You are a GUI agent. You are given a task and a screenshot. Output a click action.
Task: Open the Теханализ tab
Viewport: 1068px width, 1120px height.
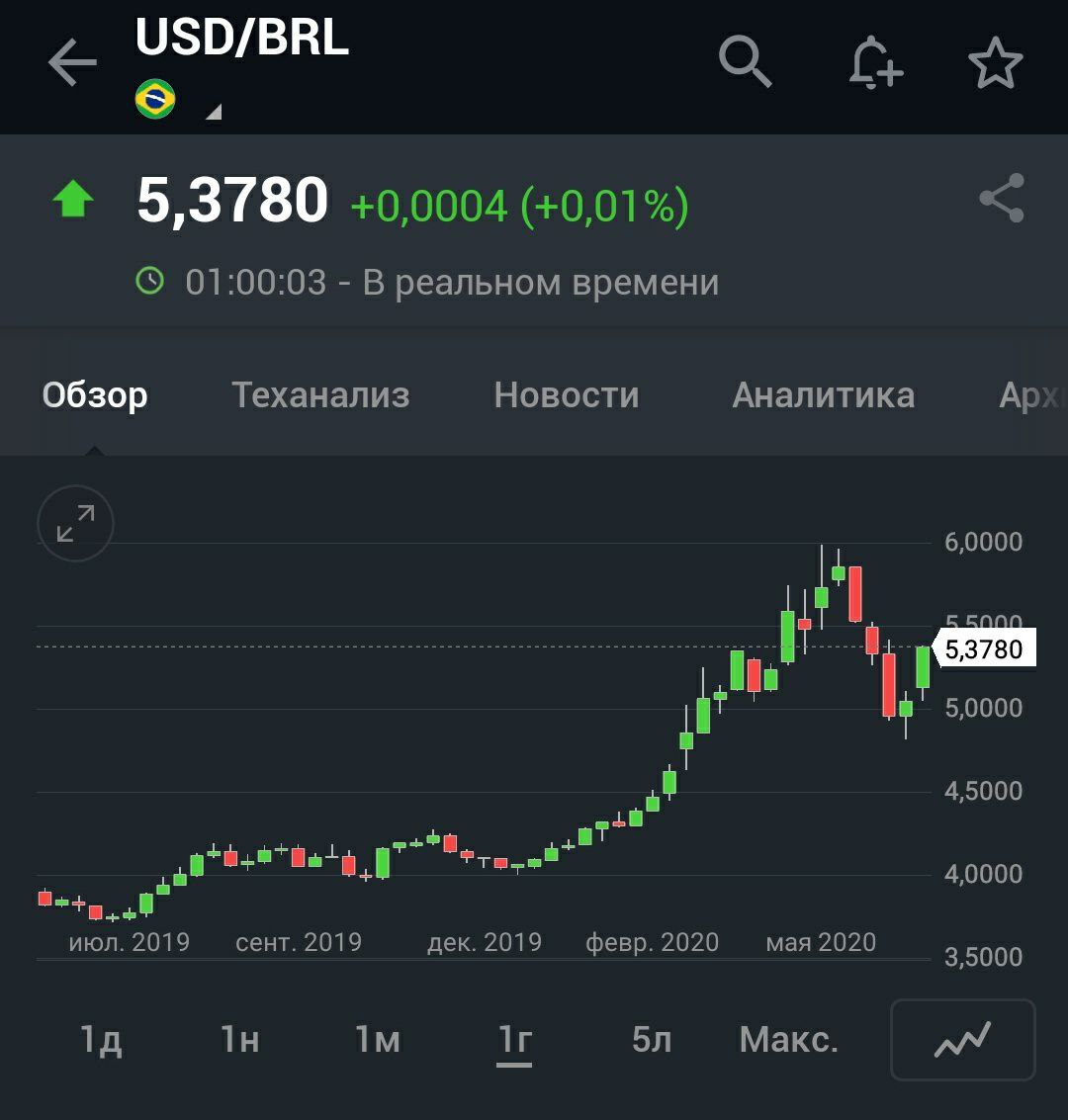click(x=320, y=395)
